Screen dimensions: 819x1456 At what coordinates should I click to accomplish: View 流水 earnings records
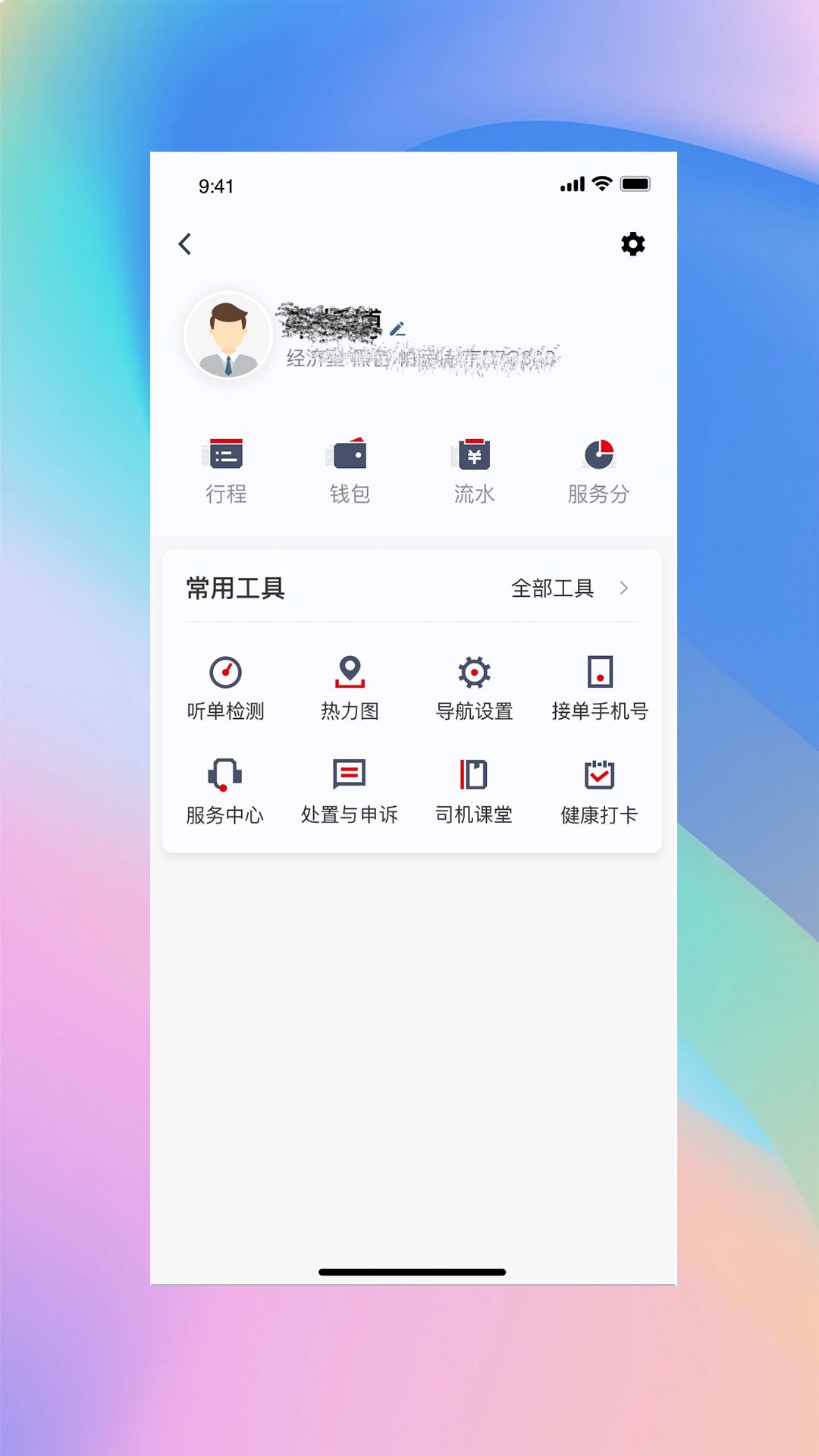(x=474, y=471)
